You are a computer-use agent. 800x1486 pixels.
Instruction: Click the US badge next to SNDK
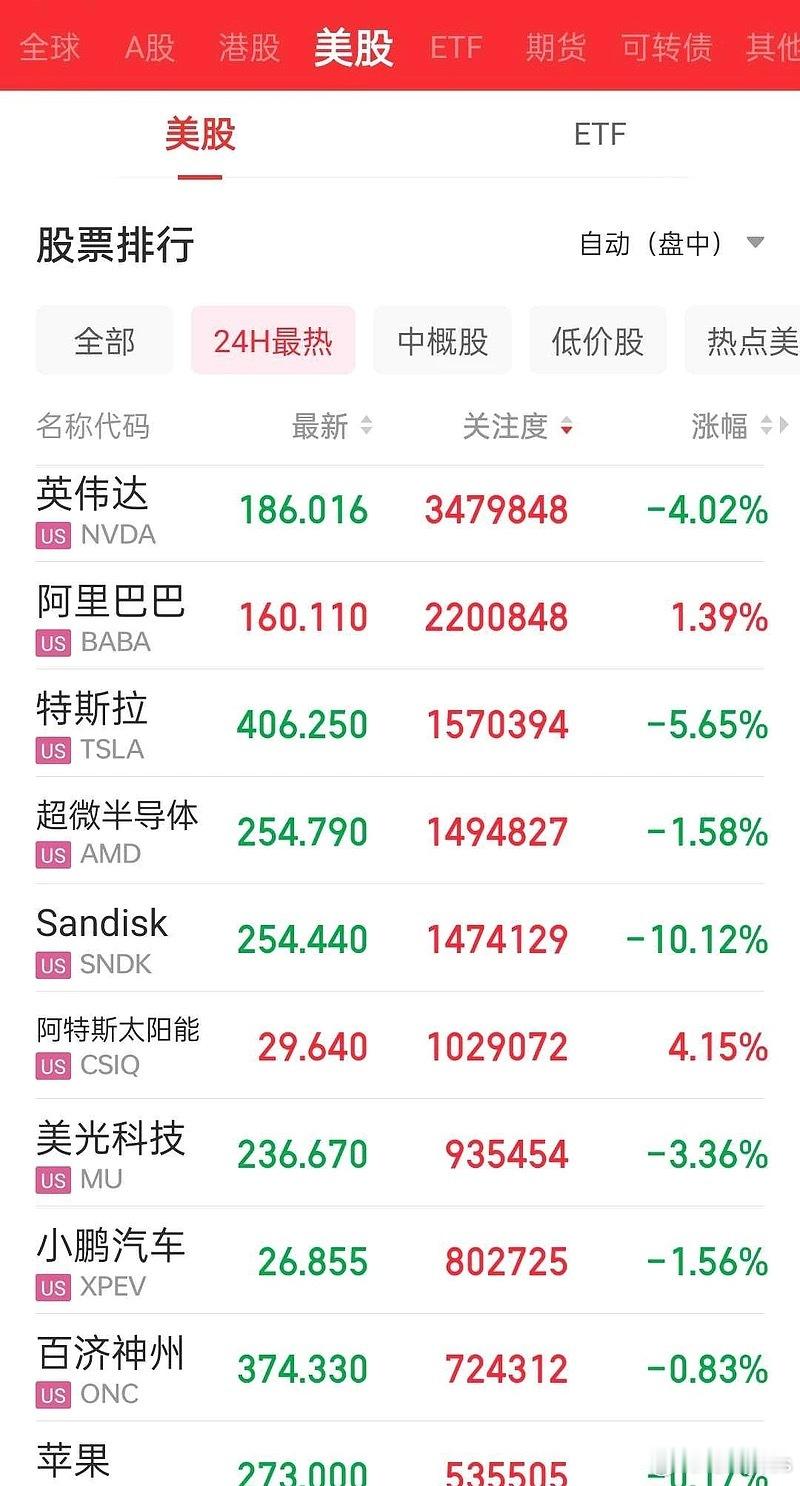[51, 965]
